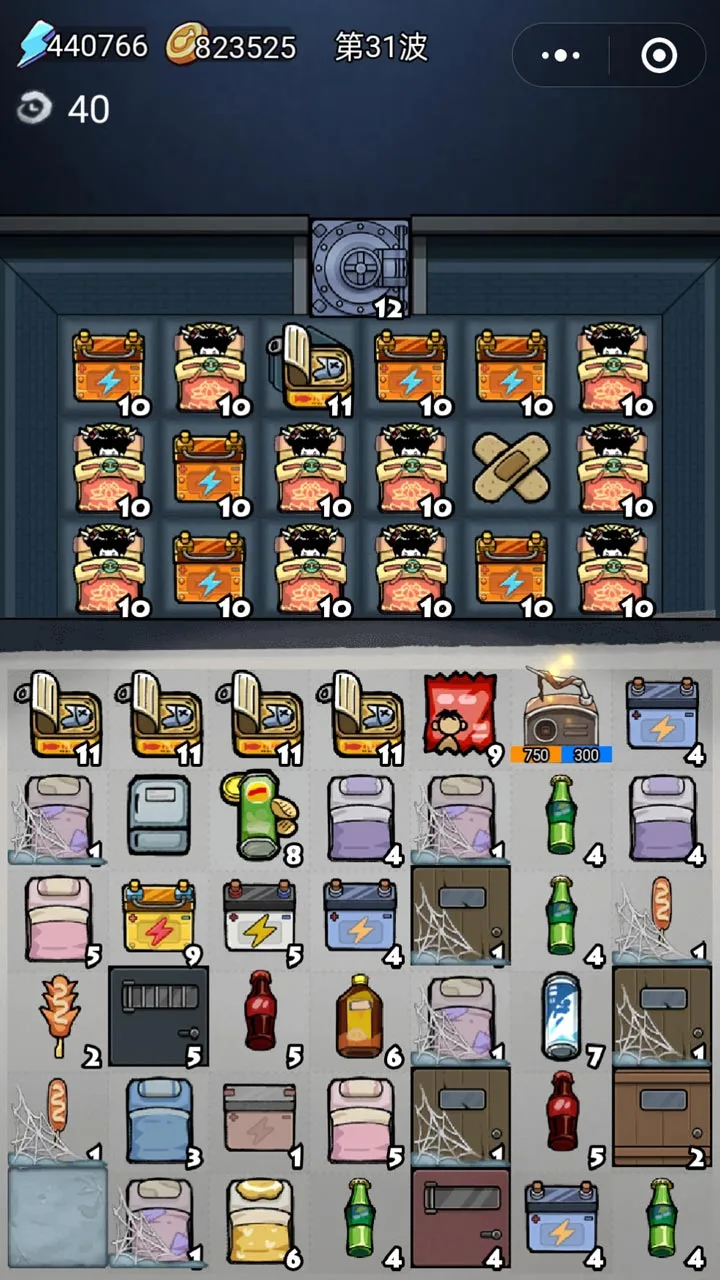
Task: Select the black metal door labeled 5
Action: 158,1015
